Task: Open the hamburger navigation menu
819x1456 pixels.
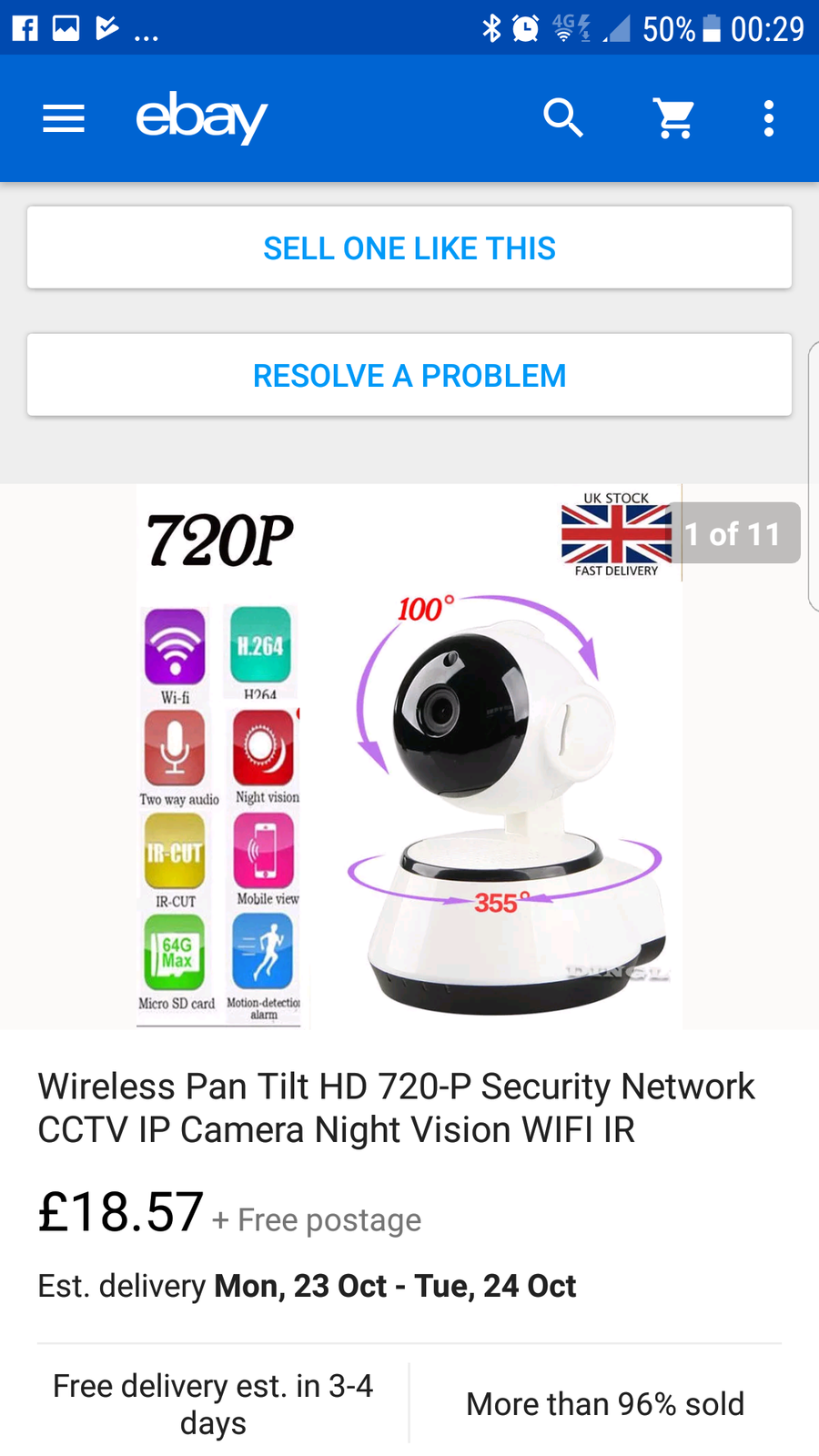Action: click(64, 118)
